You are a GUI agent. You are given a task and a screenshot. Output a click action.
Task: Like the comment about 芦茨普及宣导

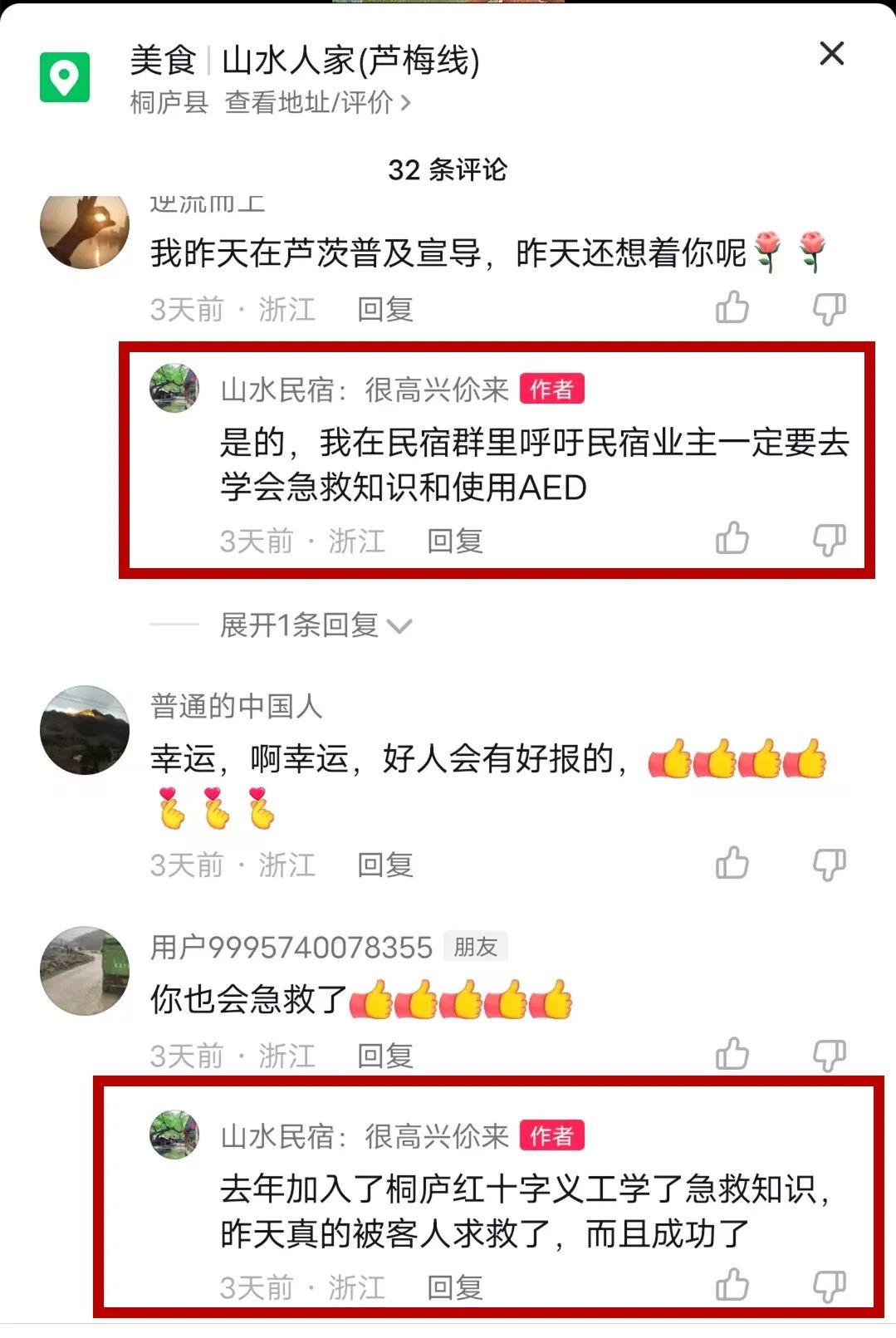point(732,308)
